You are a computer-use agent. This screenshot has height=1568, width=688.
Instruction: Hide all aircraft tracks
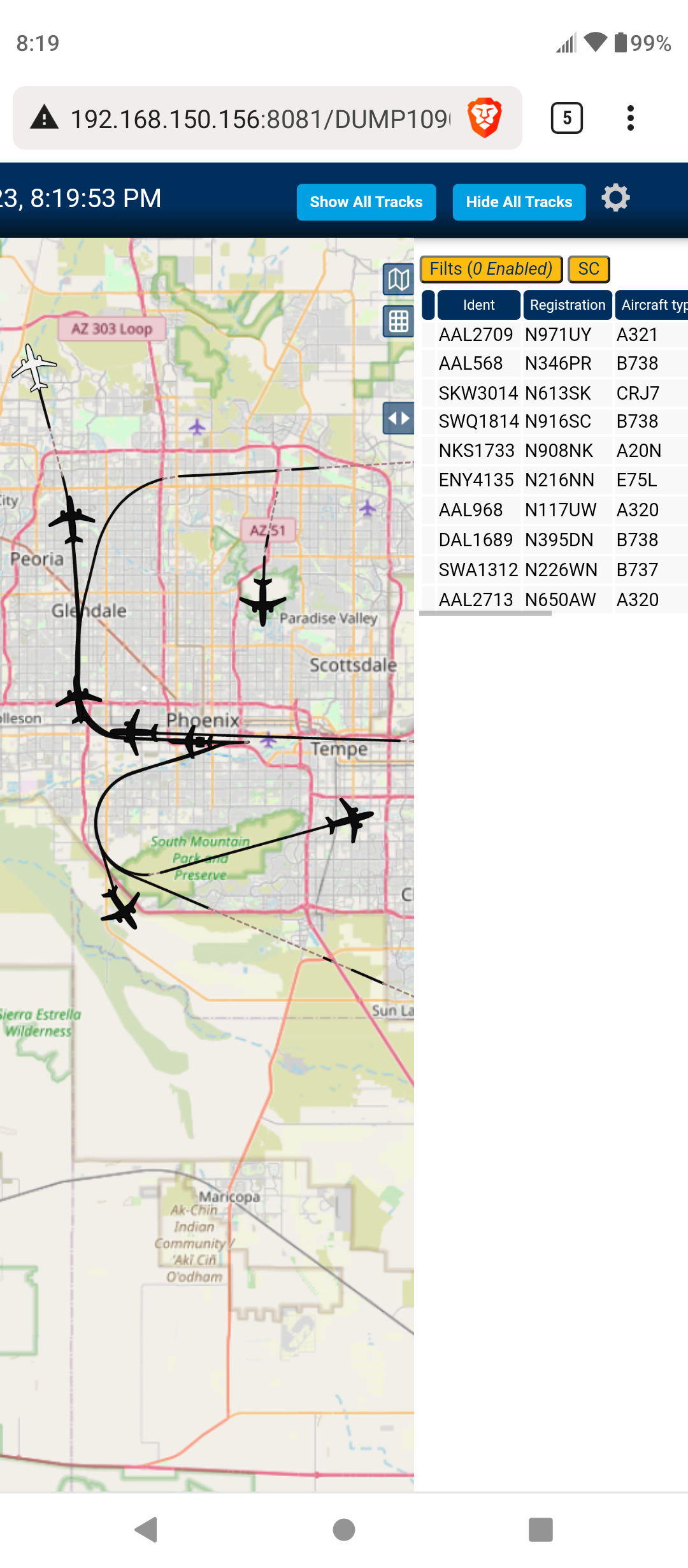click(519, 202)
